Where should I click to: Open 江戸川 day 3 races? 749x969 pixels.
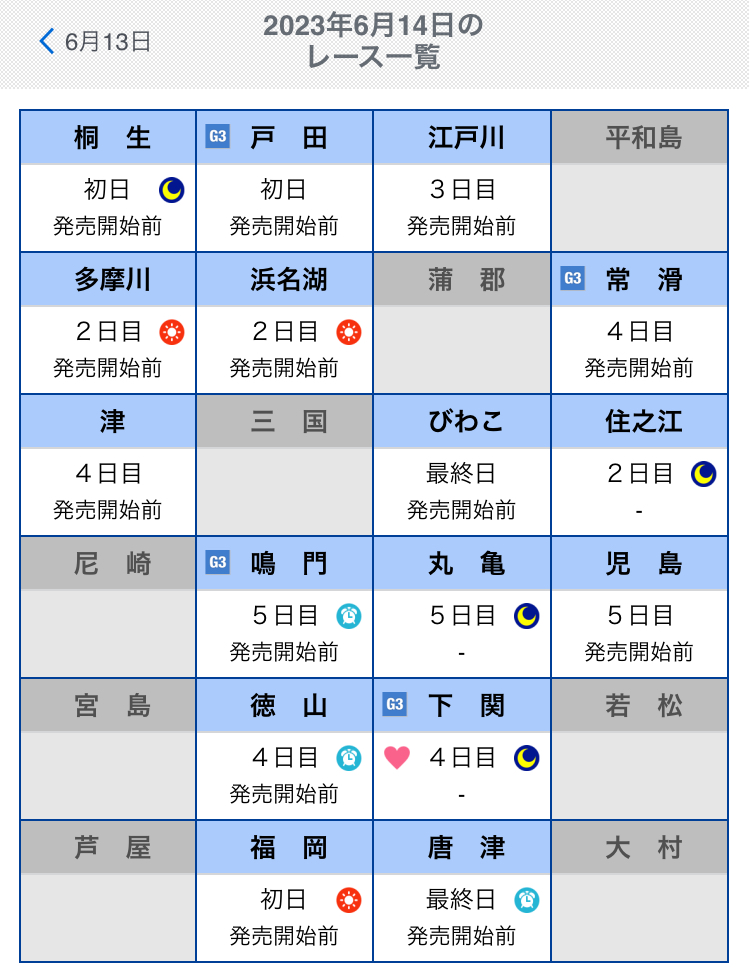click(462, 181)
